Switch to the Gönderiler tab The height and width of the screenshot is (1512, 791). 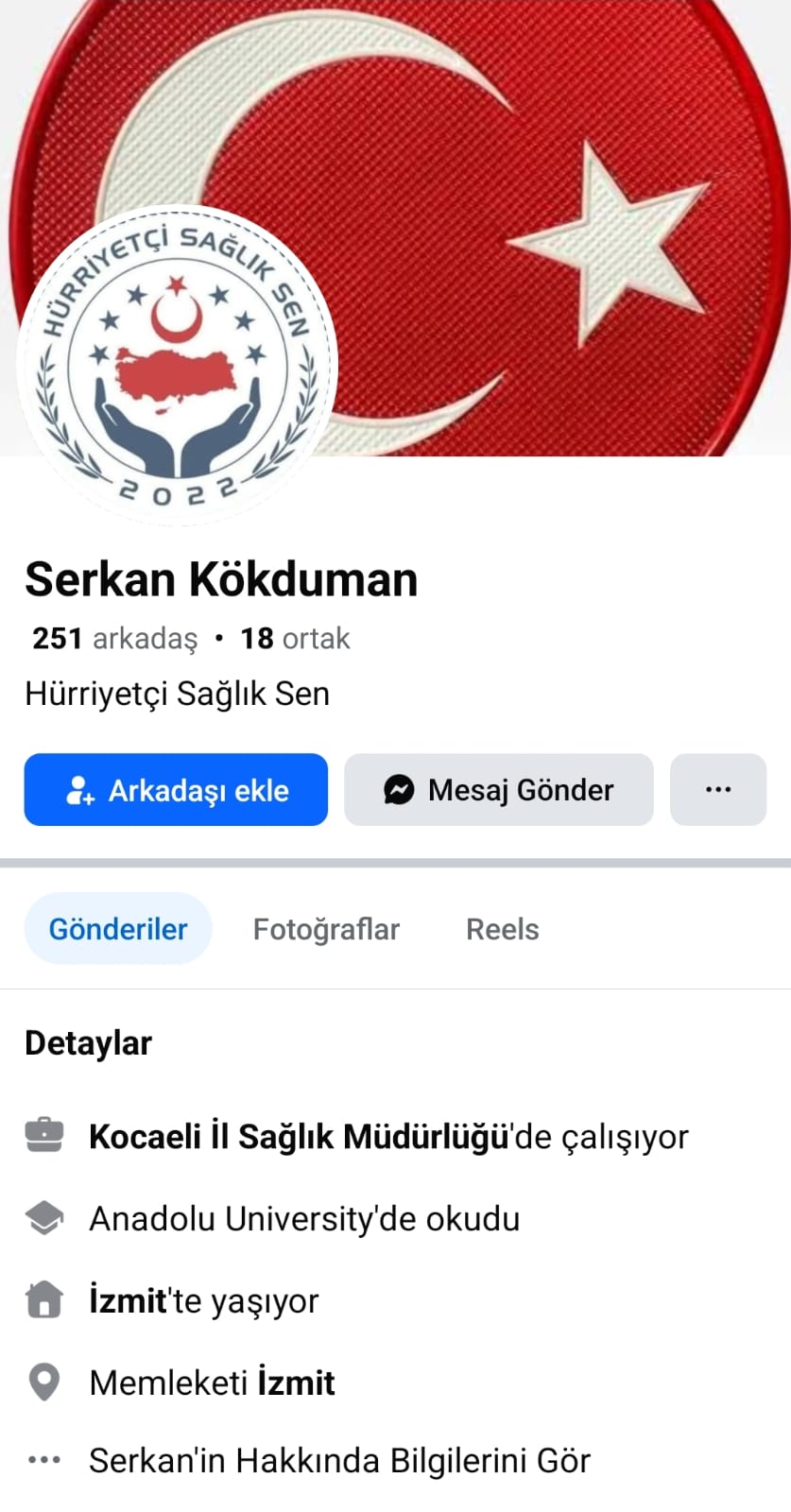(118, 929)
